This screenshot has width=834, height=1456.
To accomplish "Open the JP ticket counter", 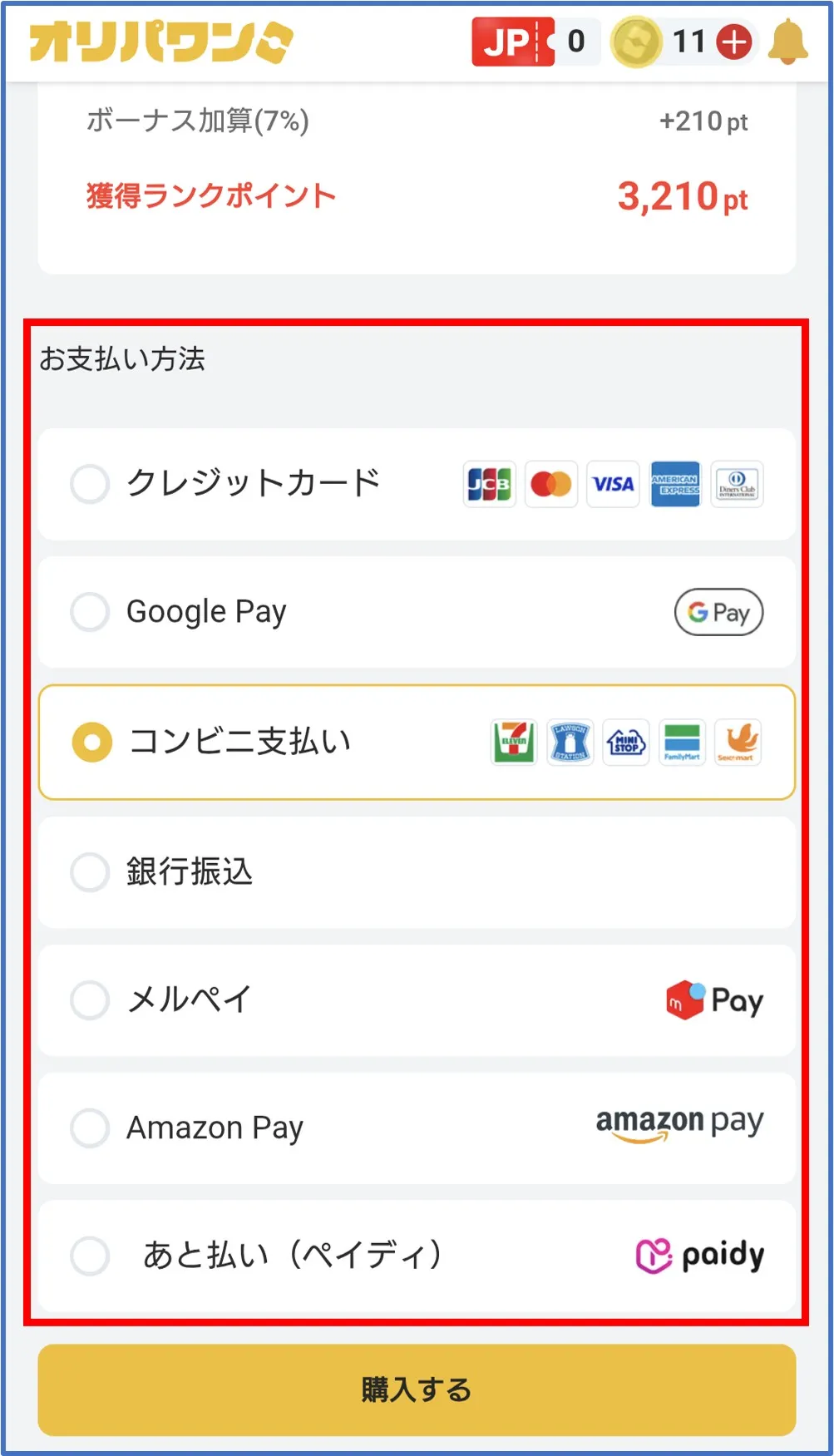I will pyautogui.click(x=532, y=42).
